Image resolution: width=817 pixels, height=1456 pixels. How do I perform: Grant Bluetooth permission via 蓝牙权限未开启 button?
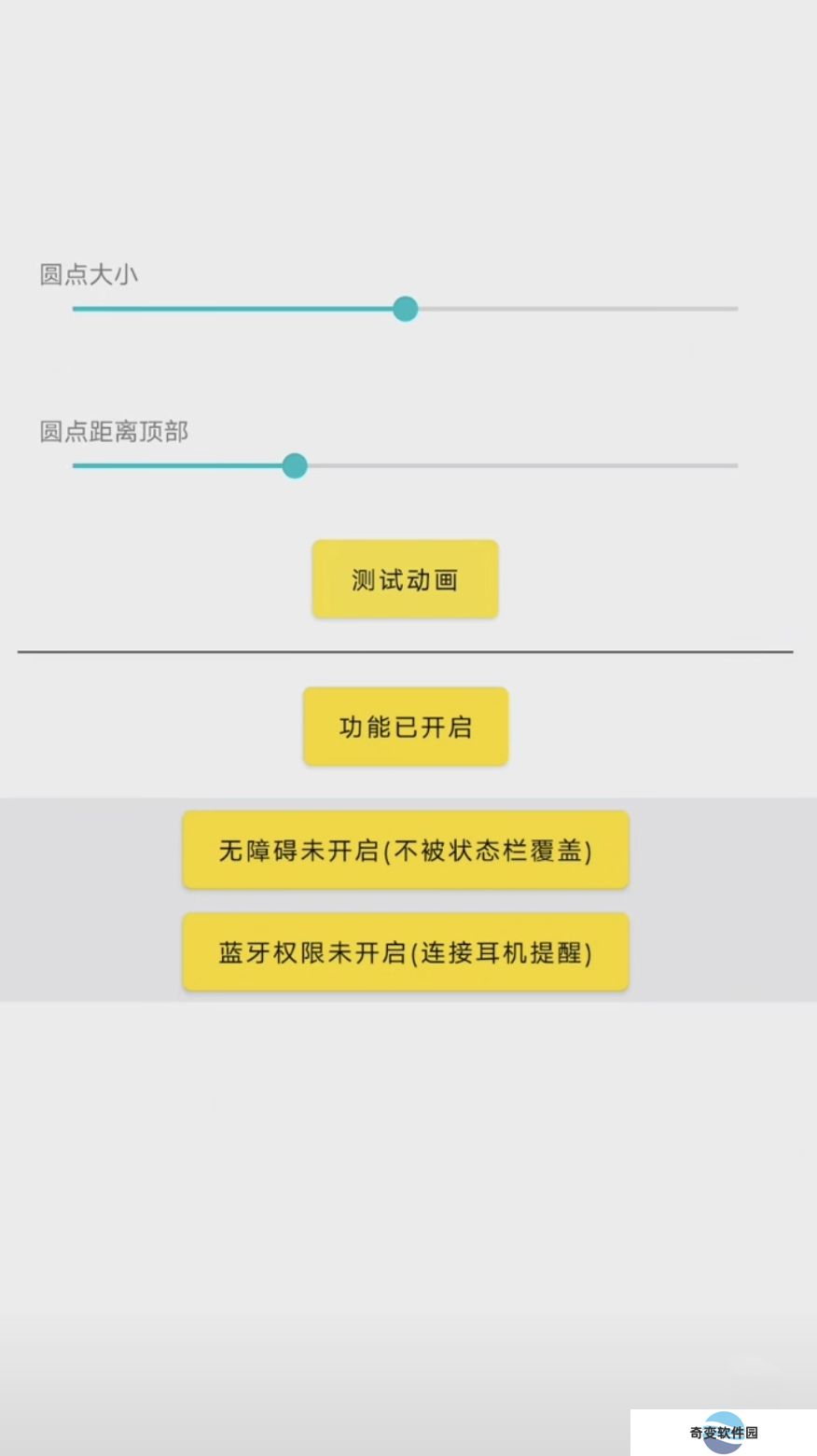click(x=405, y=951)
